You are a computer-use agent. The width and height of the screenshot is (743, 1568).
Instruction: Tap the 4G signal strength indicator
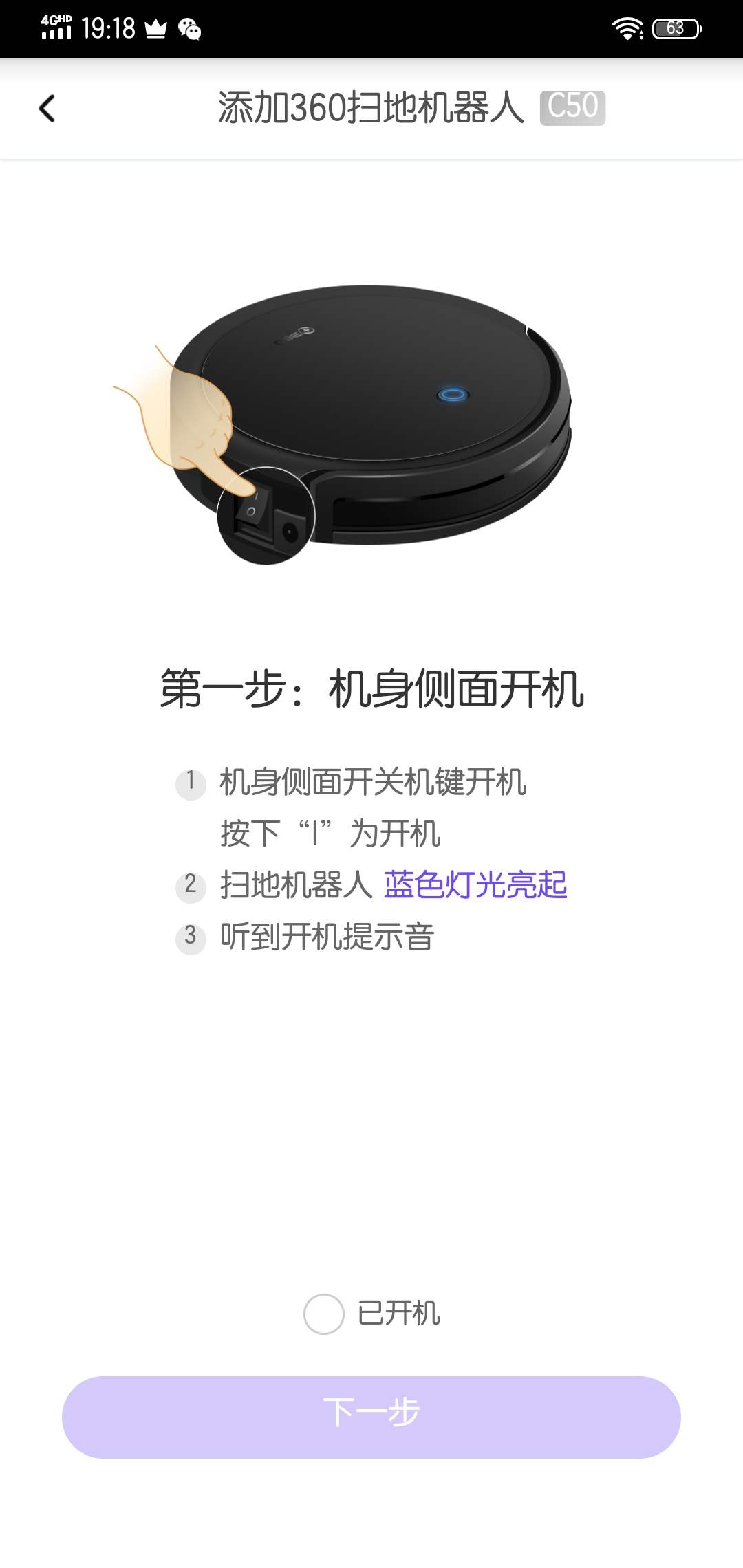(x=55, y=29)
